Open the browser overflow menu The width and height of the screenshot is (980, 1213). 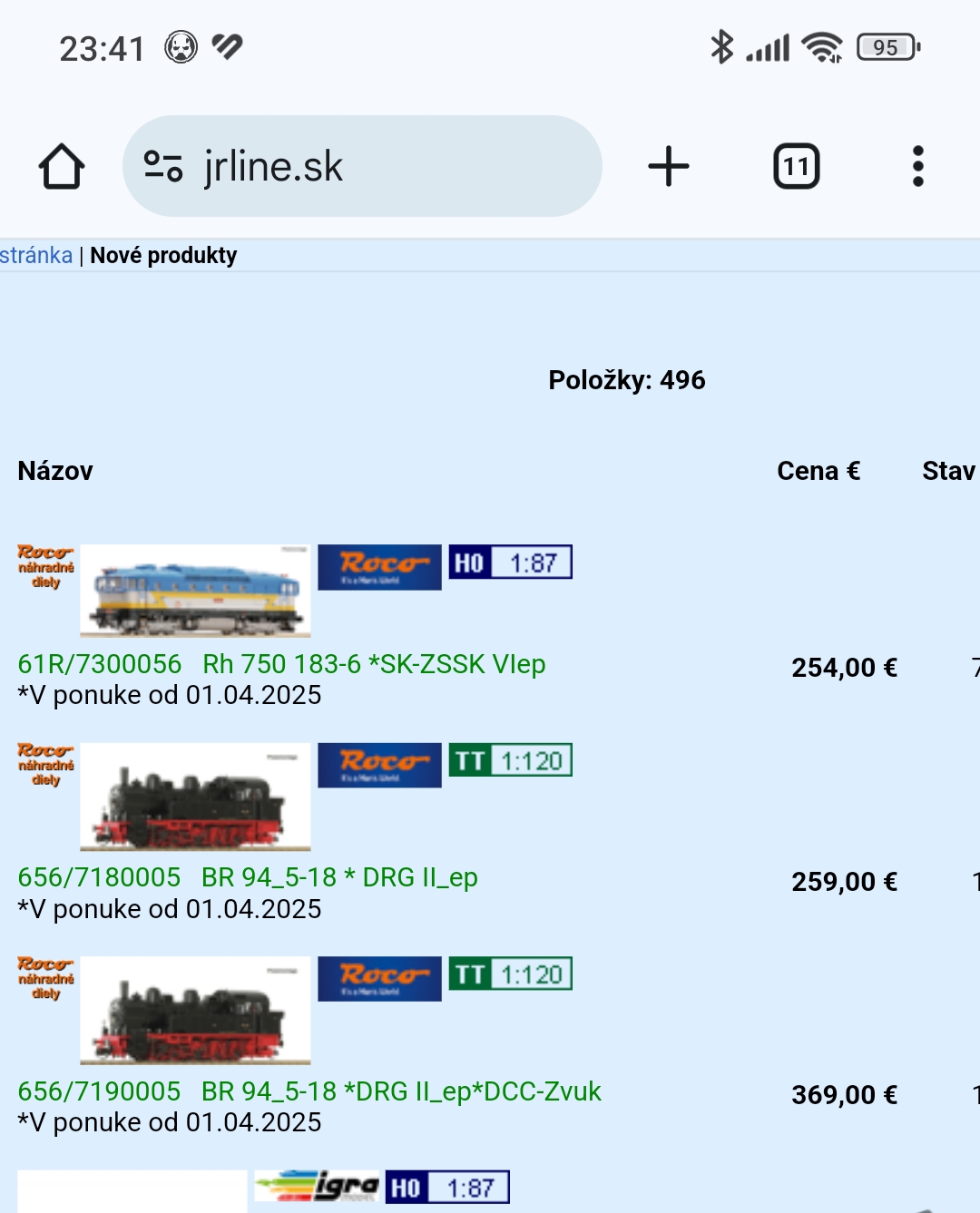(x=917, y=167)
